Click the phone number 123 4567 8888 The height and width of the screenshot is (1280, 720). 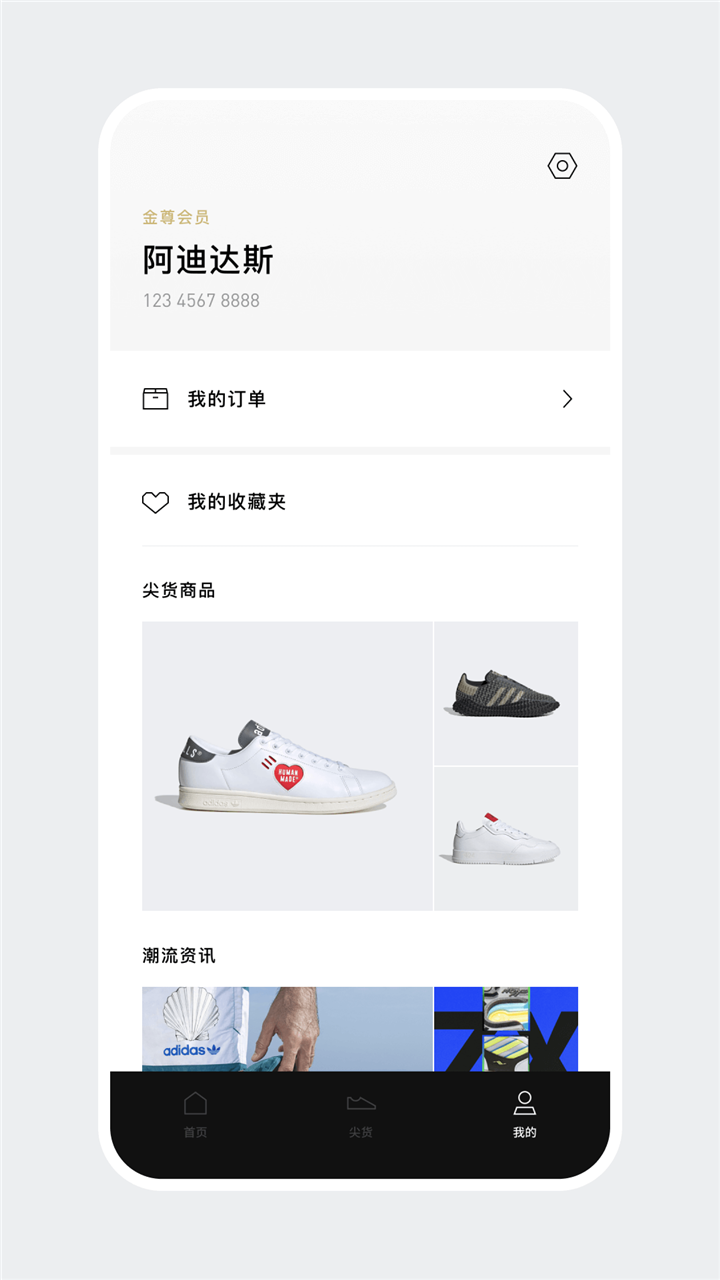[x=200, y=300]
